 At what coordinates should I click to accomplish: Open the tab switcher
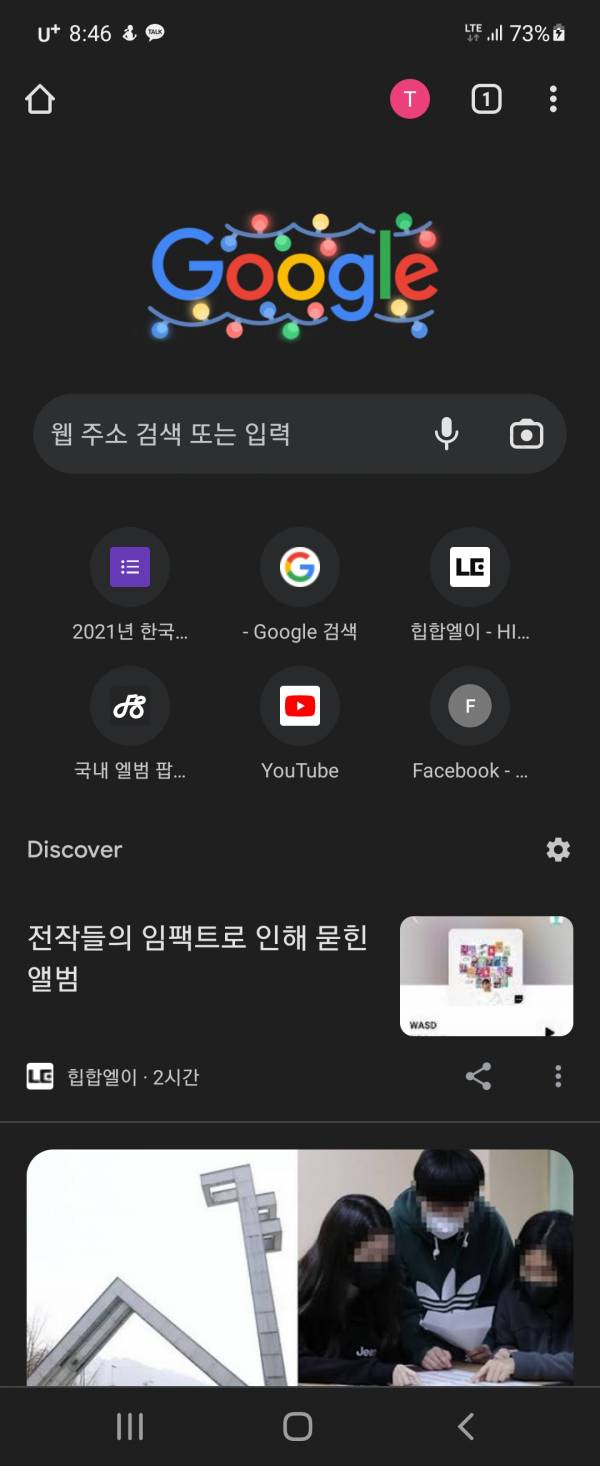(486, 99)
